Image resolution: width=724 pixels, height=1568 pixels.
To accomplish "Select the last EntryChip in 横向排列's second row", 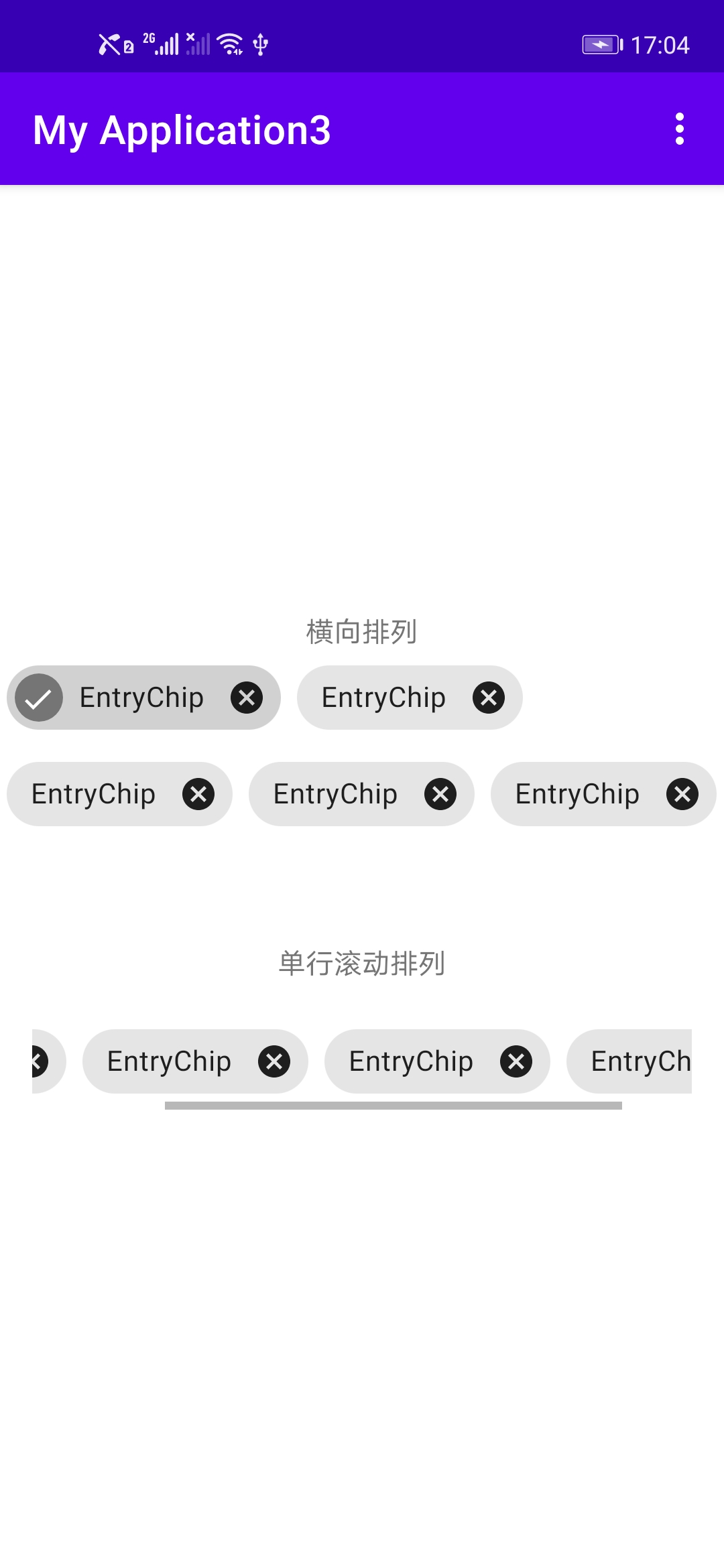I will [x=577, y=794].
